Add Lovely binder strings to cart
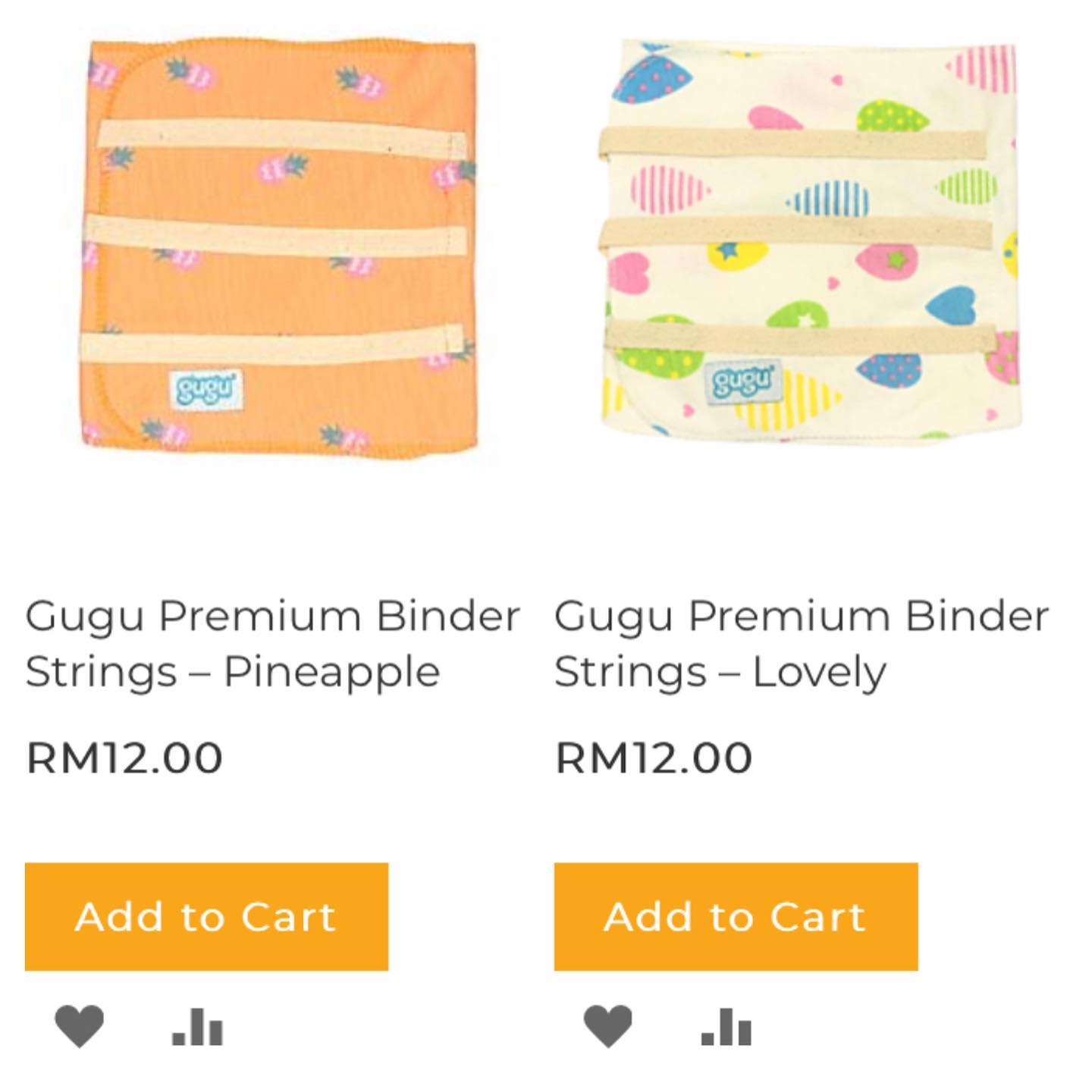 click(x=736, y=916)
